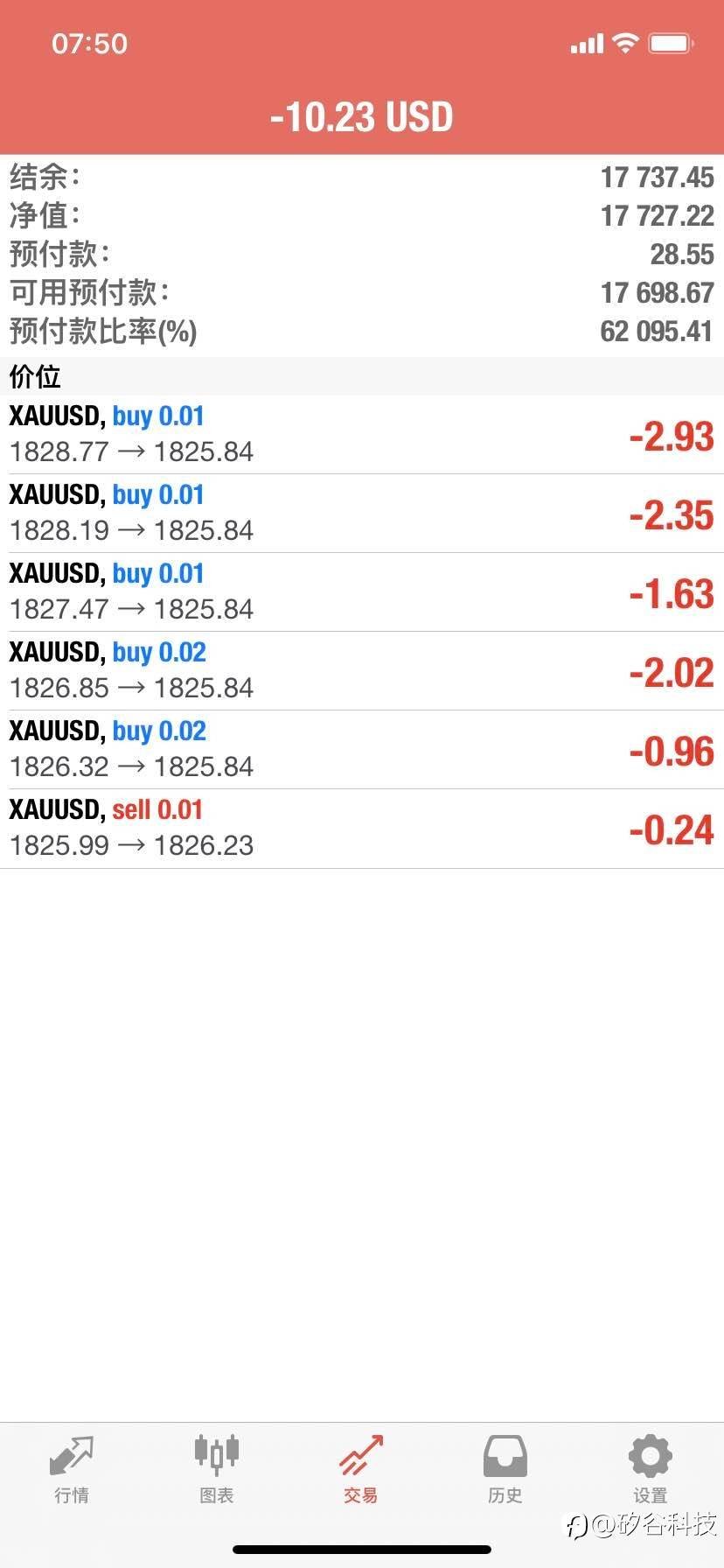Tap the XAUUSD buy 0.02 position at 1826.85
Viewport: 724px width, 1568px height.
click(x=362, y=671)
